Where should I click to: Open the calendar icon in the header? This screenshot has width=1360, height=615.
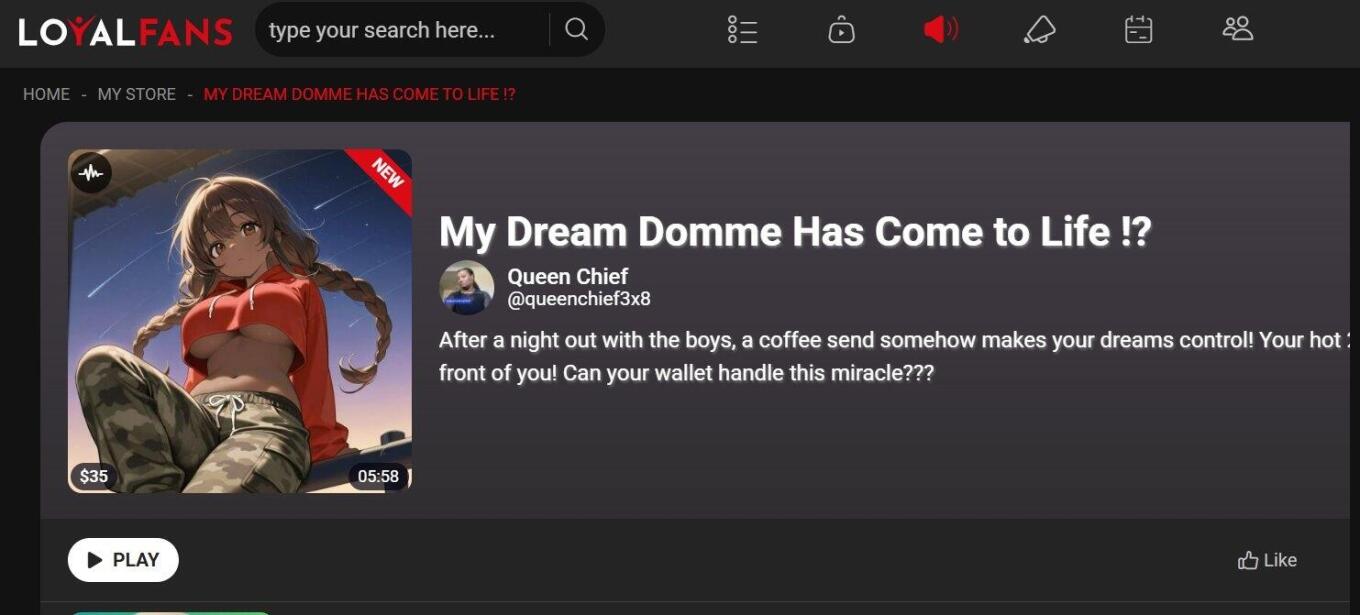pos(1138,30)
